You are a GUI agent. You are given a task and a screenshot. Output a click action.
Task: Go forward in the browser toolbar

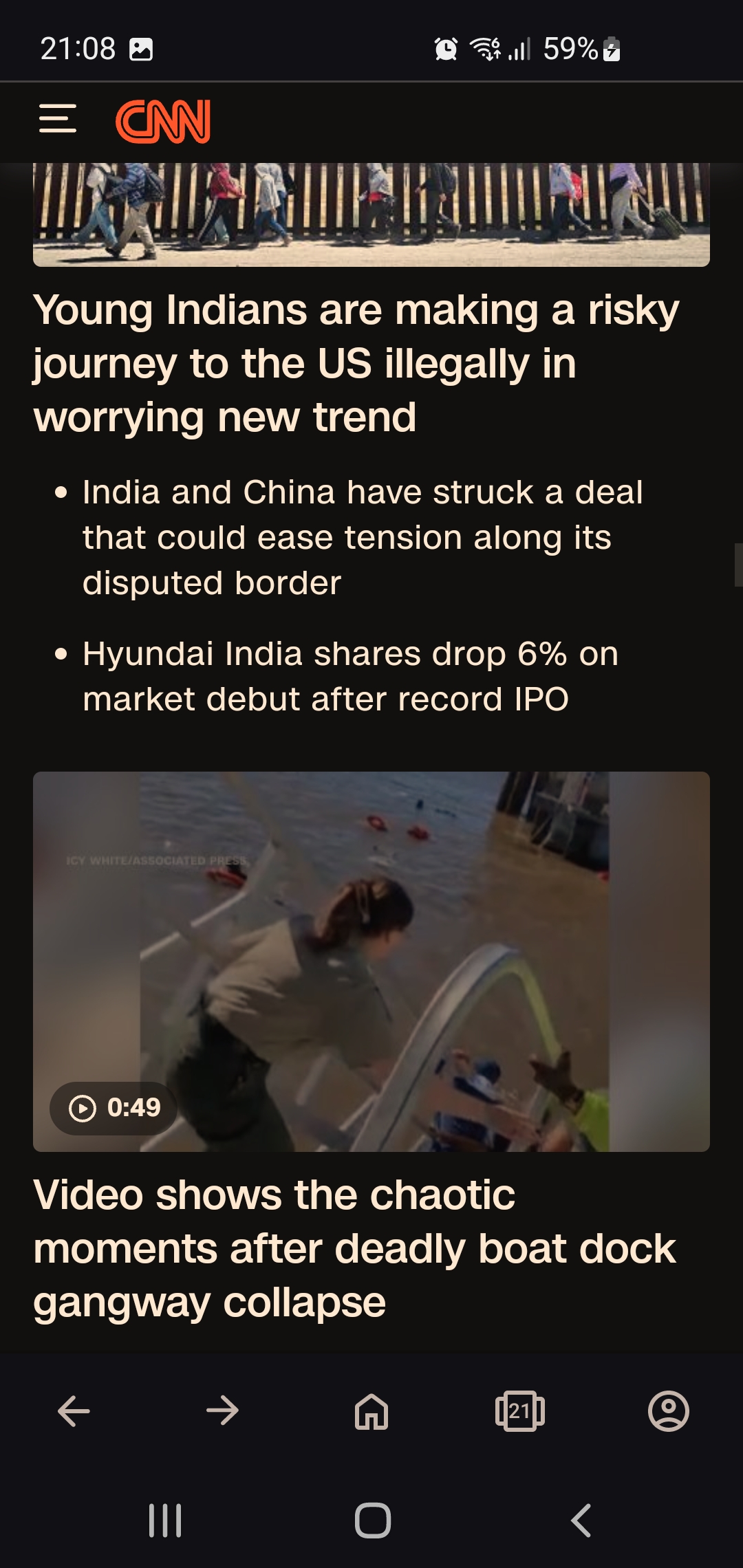coord(222,1411)
